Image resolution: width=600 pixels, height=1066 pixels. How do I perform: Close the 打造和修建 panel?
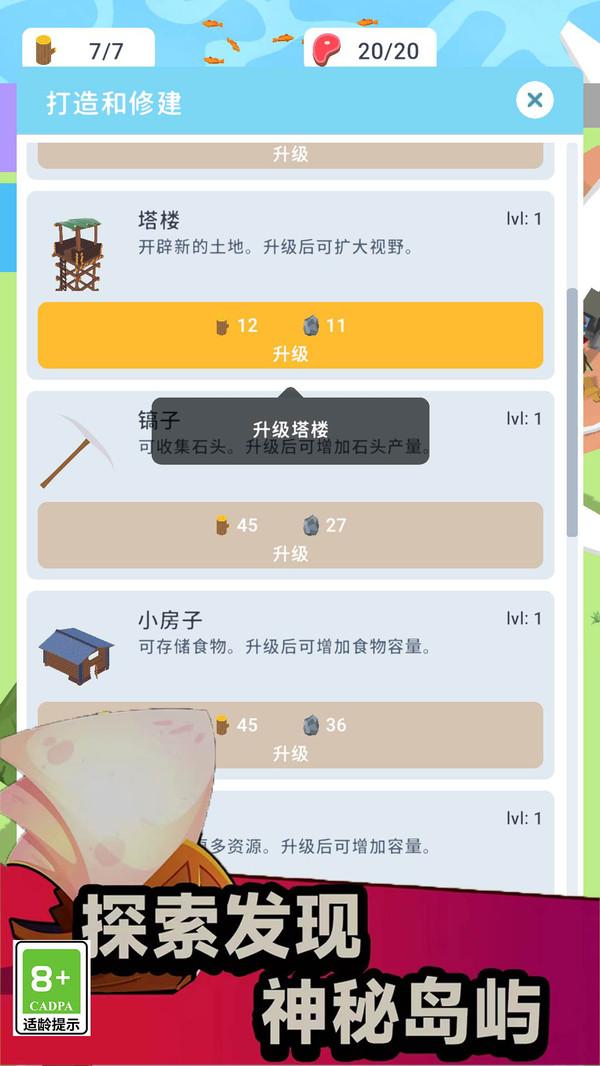535,100
